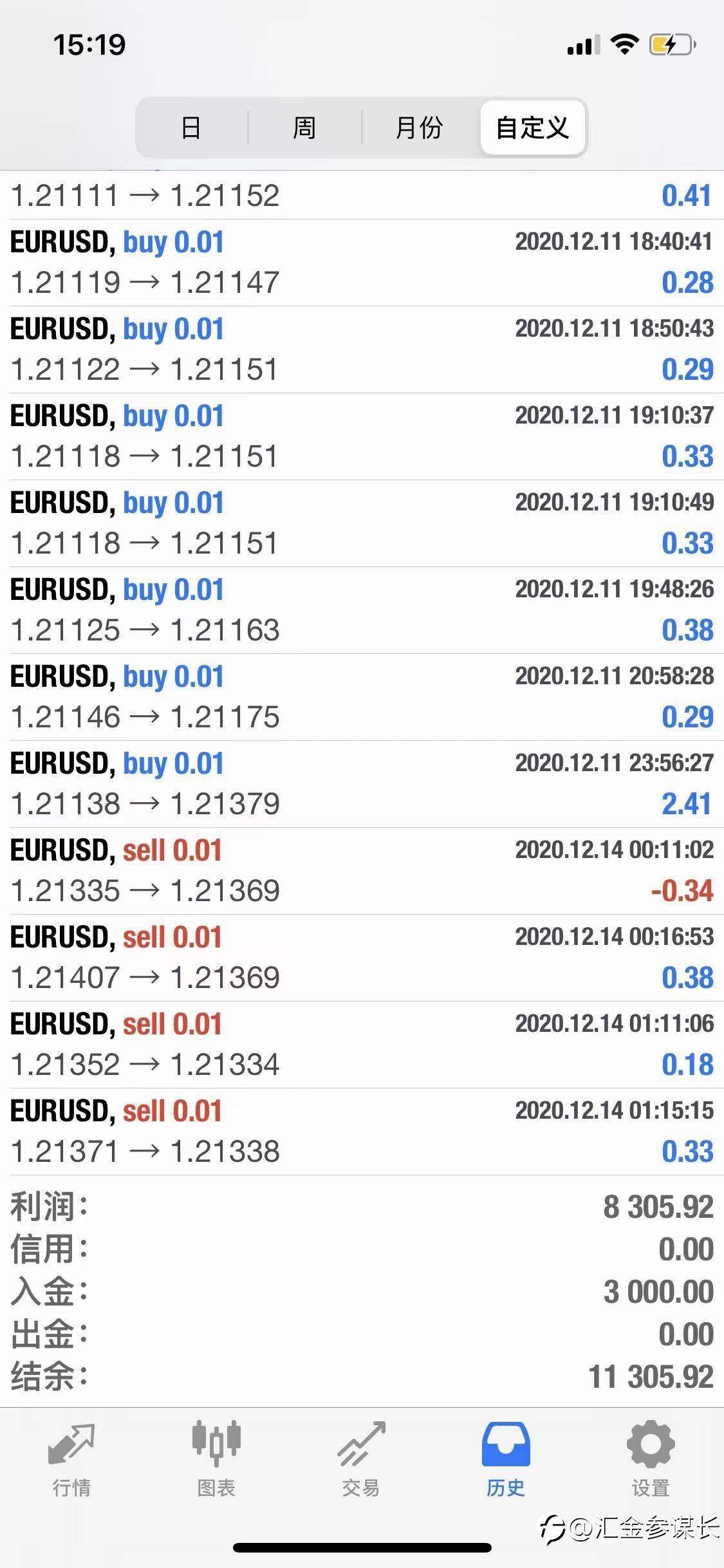Expand the EURUSD sell trade at 01:11:06
724x1568 pixels.
pyautogui.click(x=362, y=1045)
